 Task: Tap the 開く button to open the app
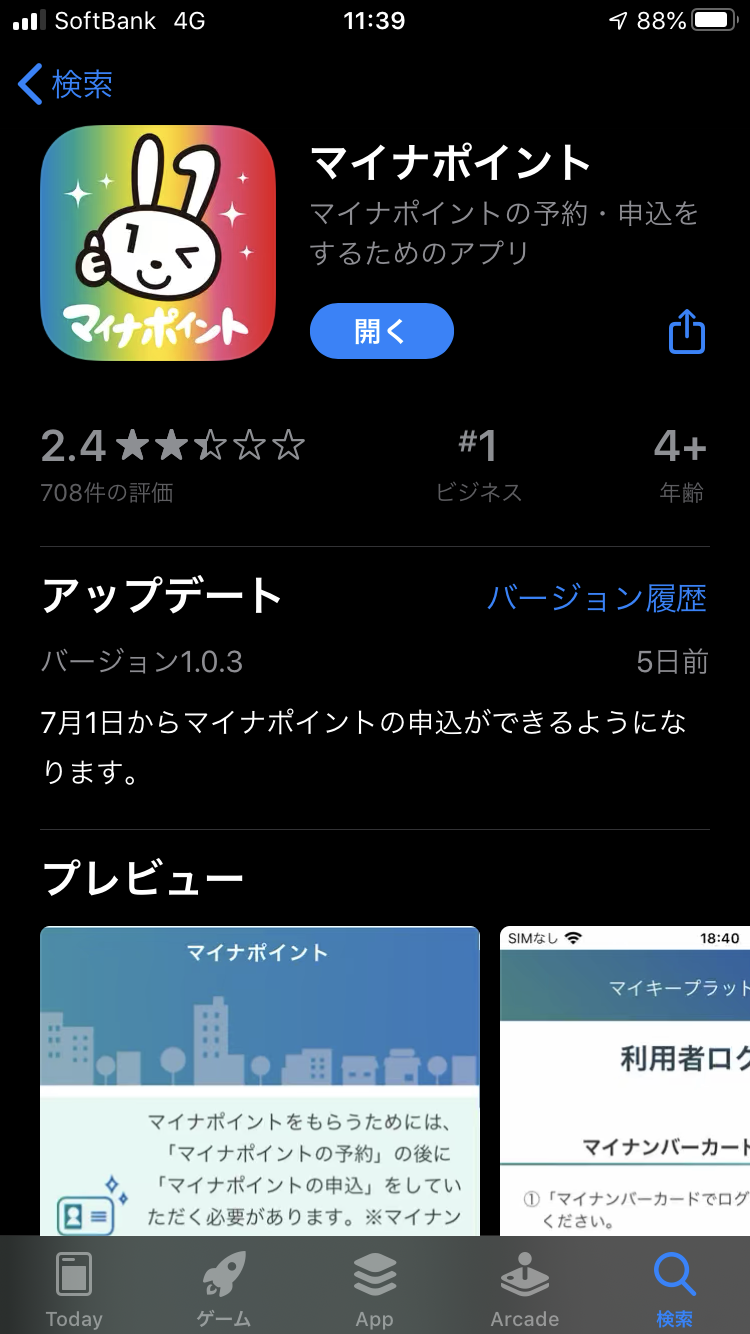(381, 331)
